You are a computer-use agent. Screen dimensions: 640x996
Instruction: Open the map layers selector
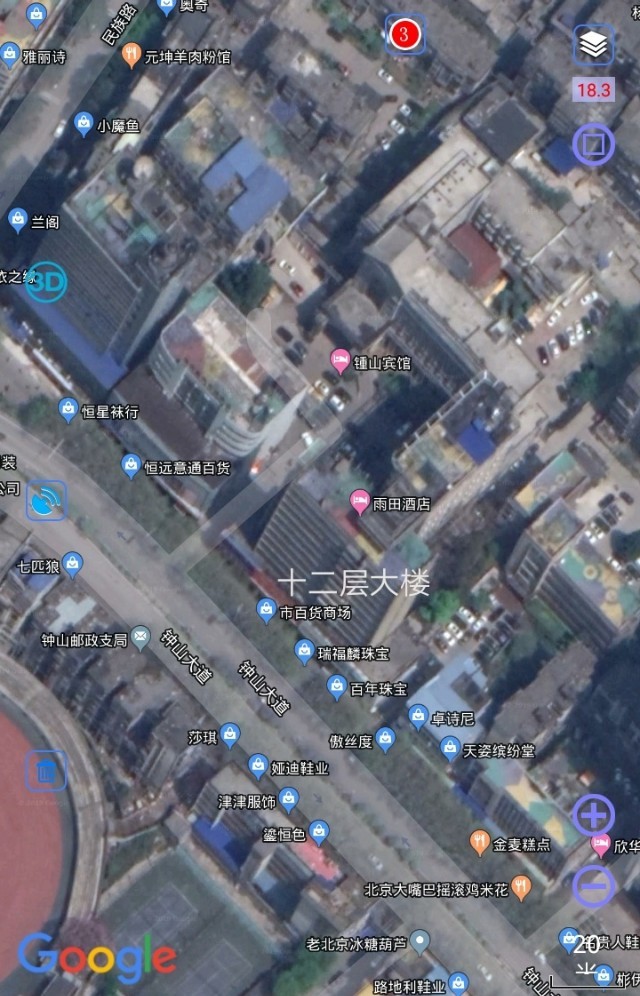(593, 45)
